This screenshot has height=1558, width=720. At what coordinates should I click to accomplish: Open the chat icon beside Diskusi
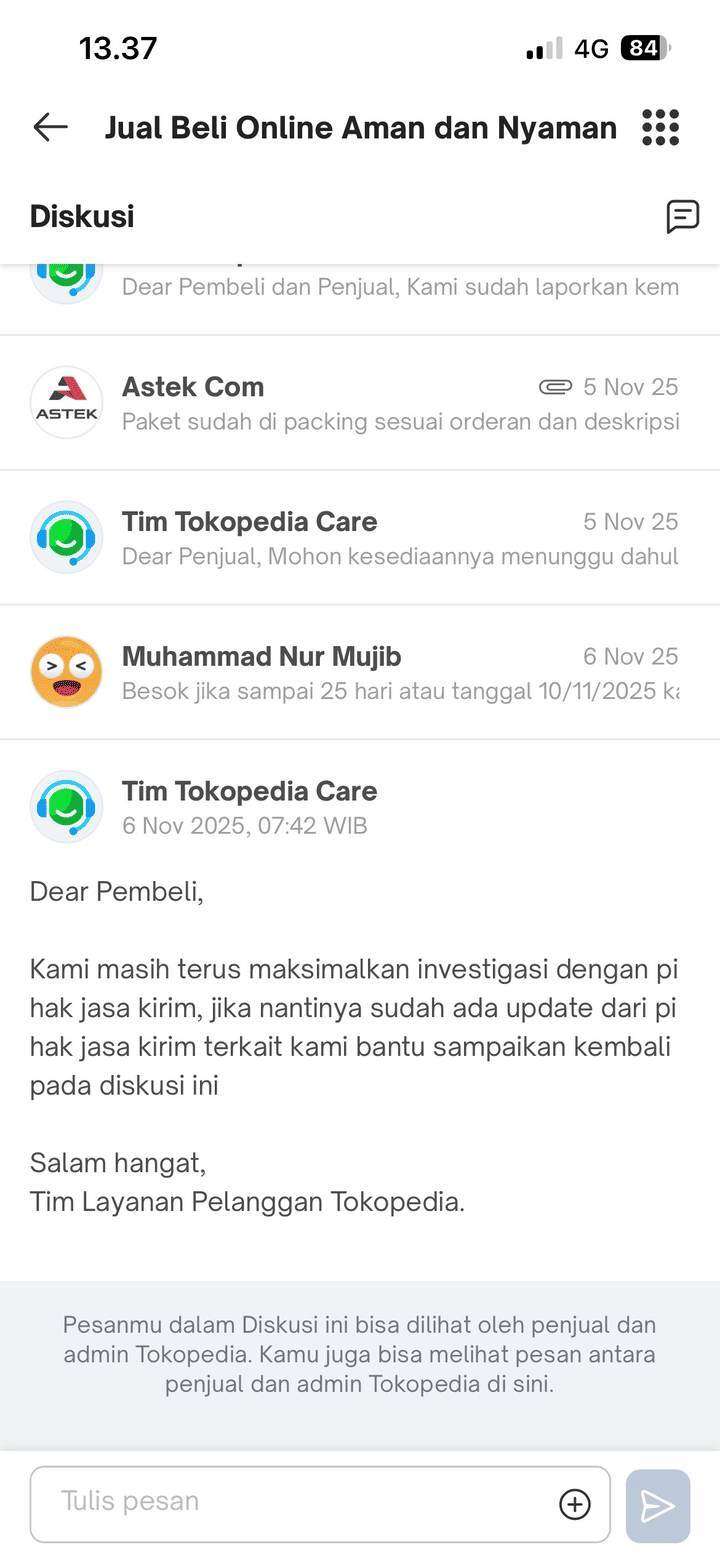(682, 216)
